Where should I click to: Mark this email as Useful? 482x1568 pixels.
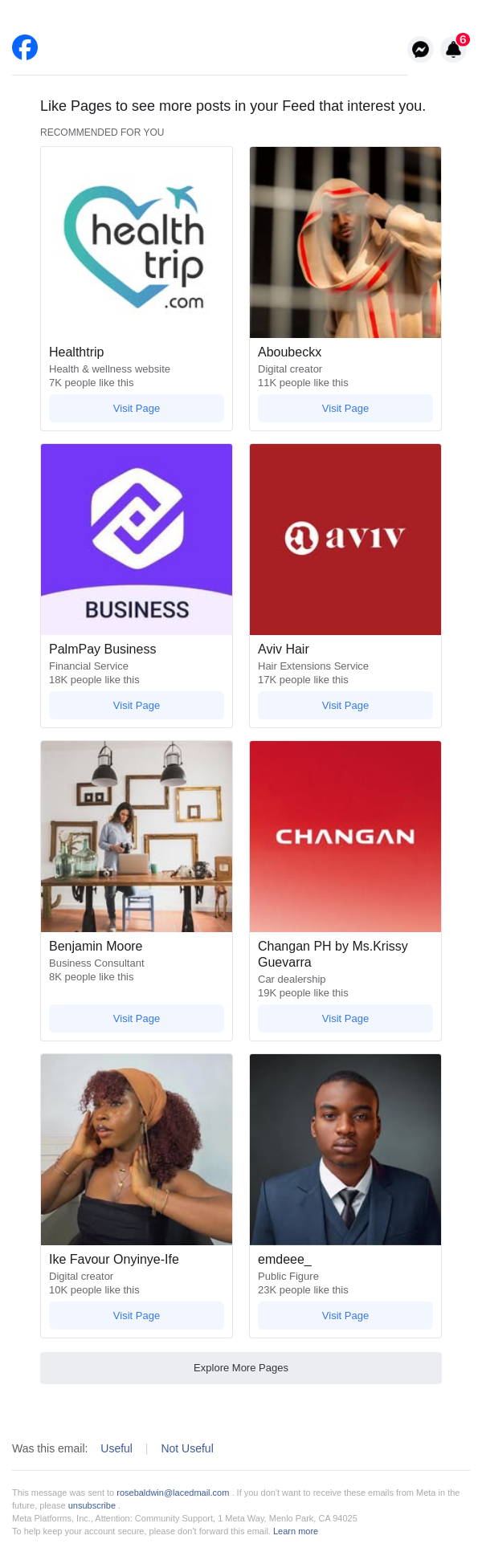coord(116,1448)
